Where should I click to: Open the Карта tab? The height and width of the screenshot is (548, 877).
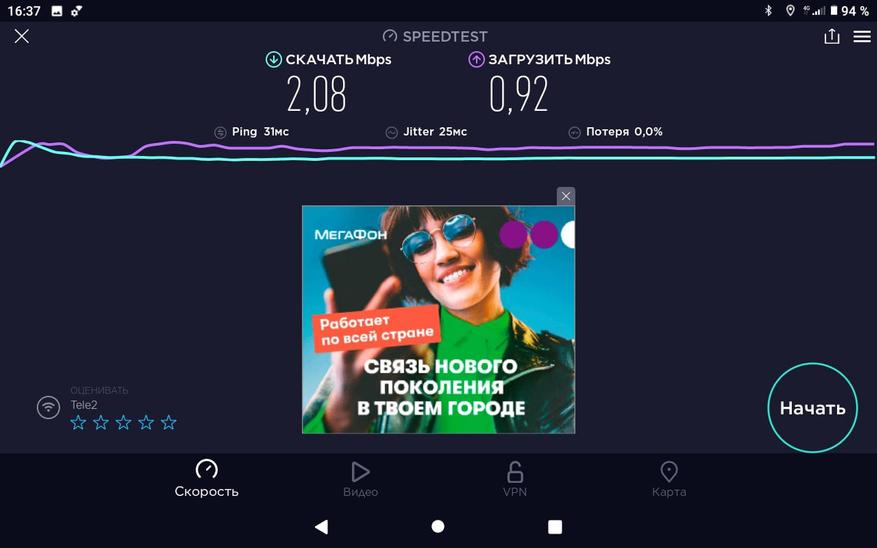(x=669, y=478)
